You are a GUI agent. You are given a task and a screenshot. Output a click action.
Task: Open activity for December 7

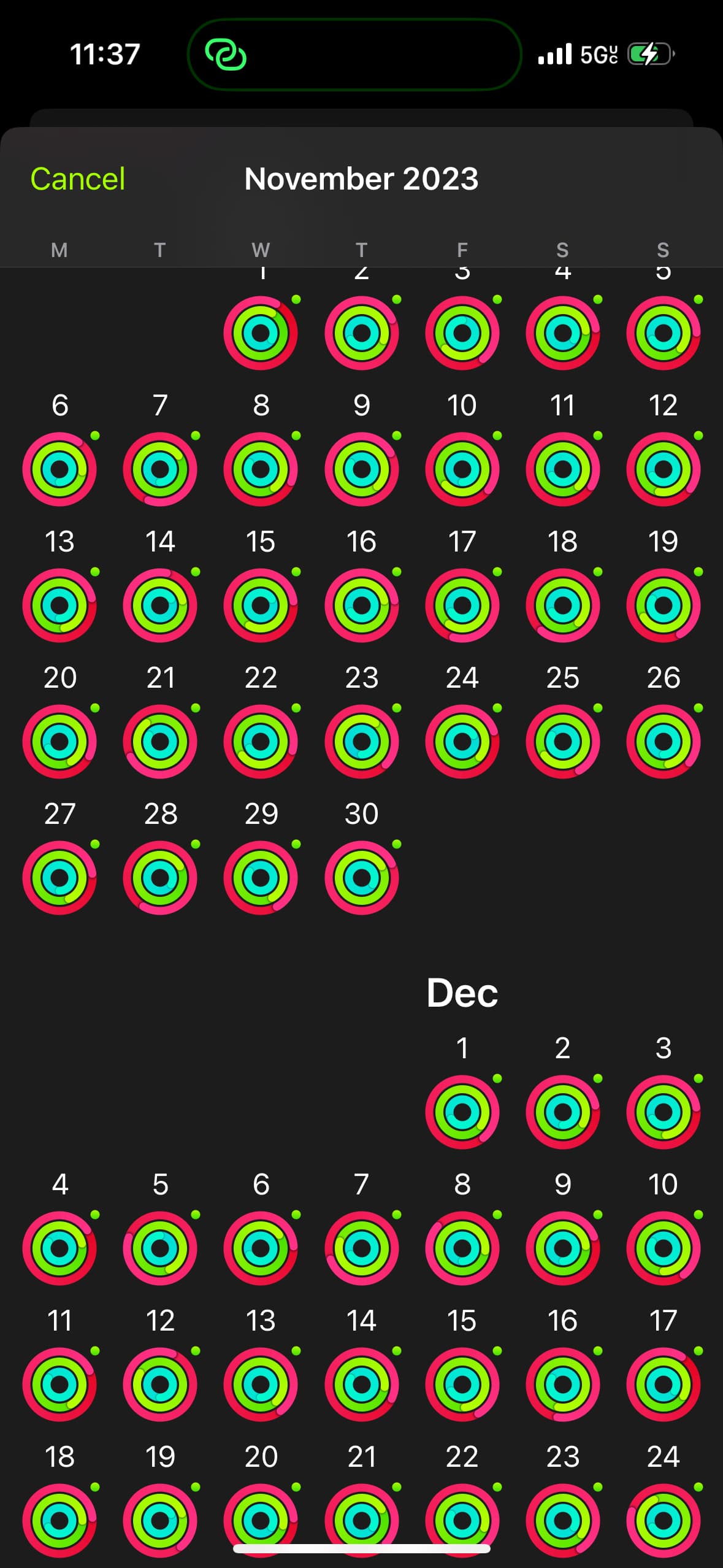362,1248
